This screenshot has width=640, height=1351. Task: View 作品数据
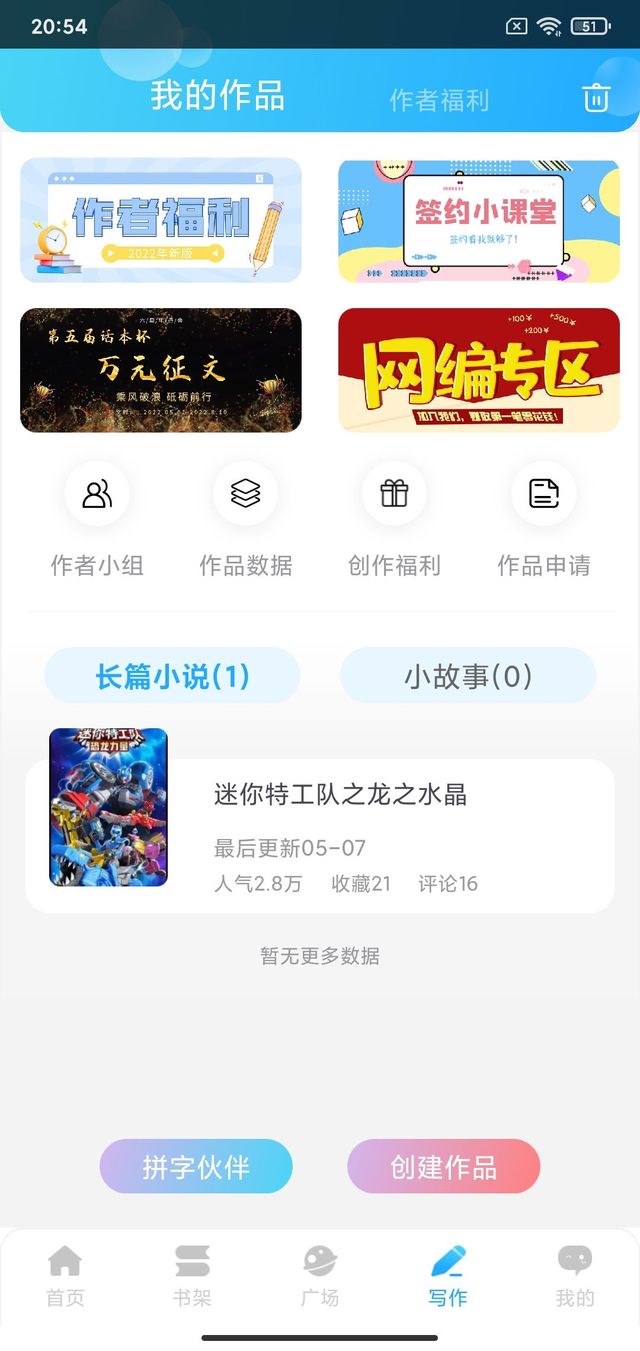(x=246, y=520)
